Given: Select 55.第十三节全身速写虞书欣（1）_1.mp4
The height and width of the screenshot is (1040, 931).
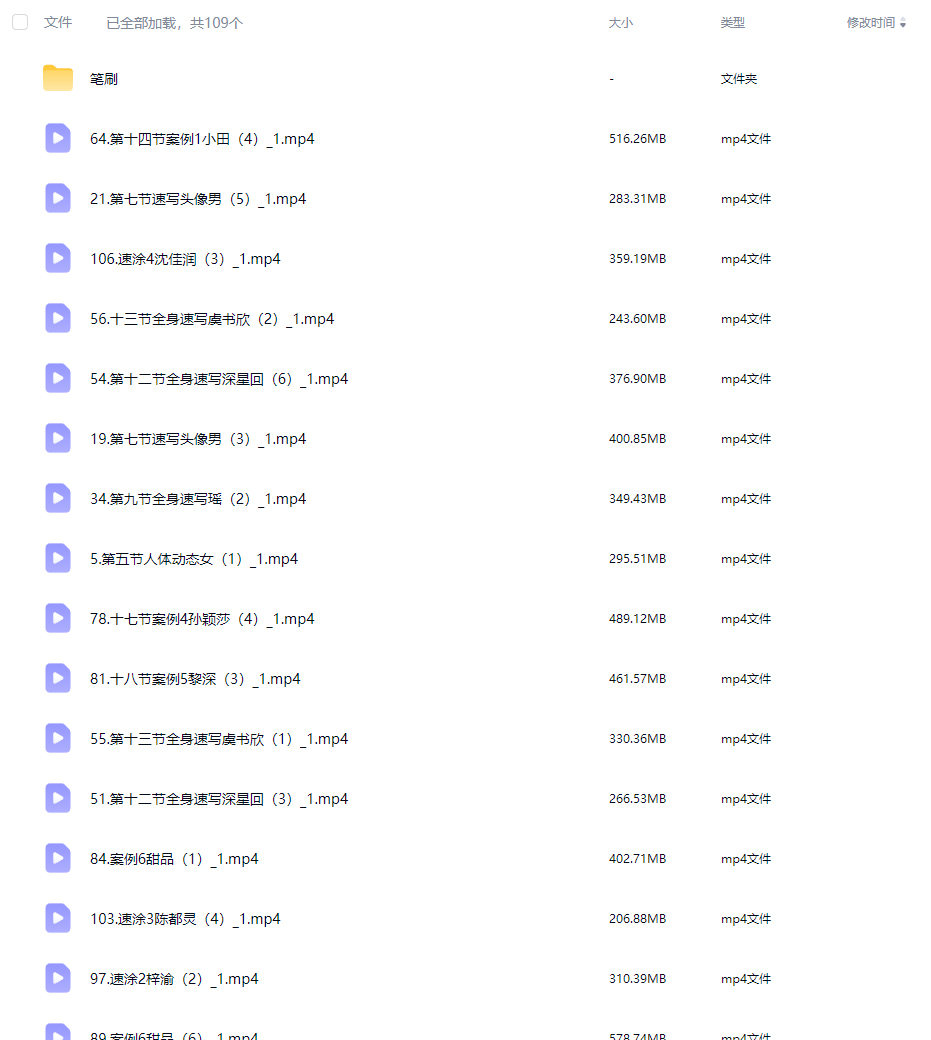Looking at the screenshot, I should click(x=219, y=739).
